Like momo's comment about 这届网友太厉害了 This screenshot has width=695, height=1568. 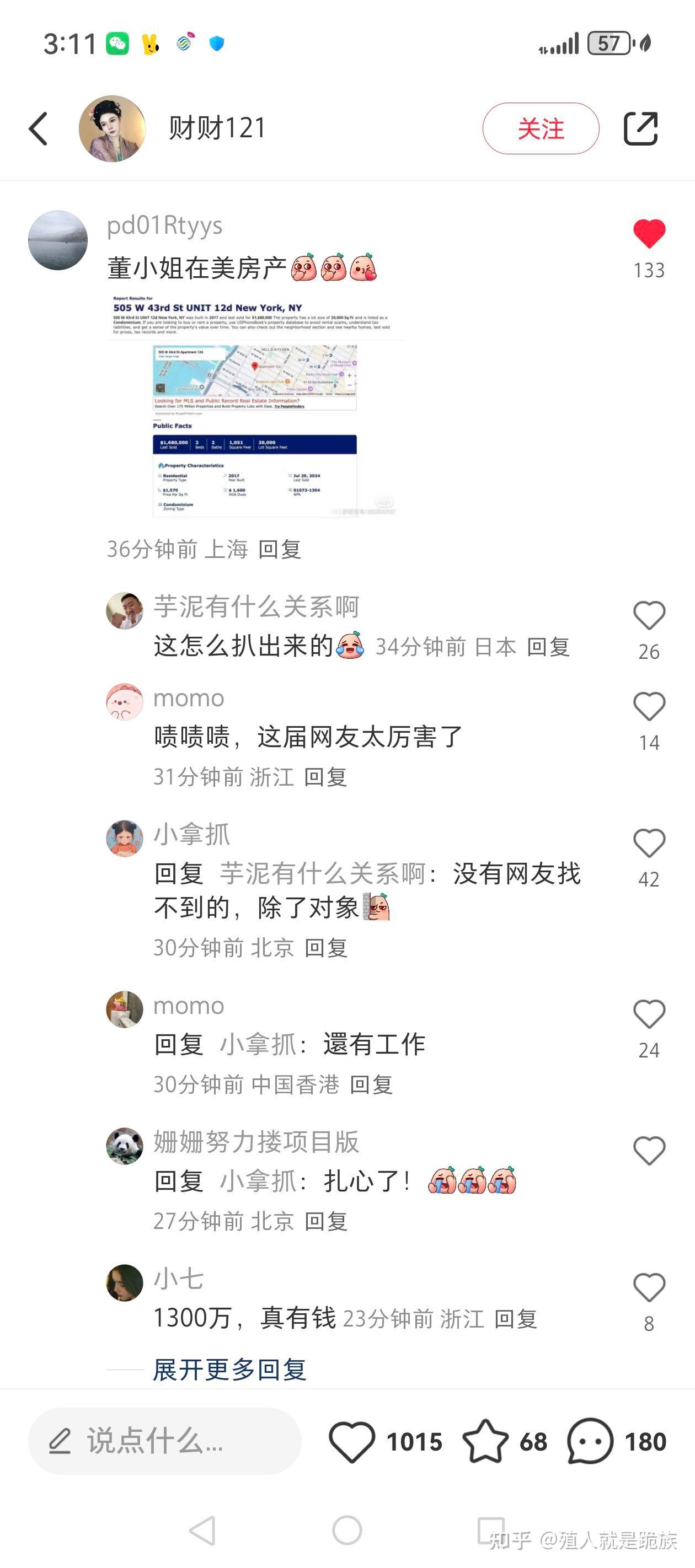pyautogui.click(x=649, y=707)
